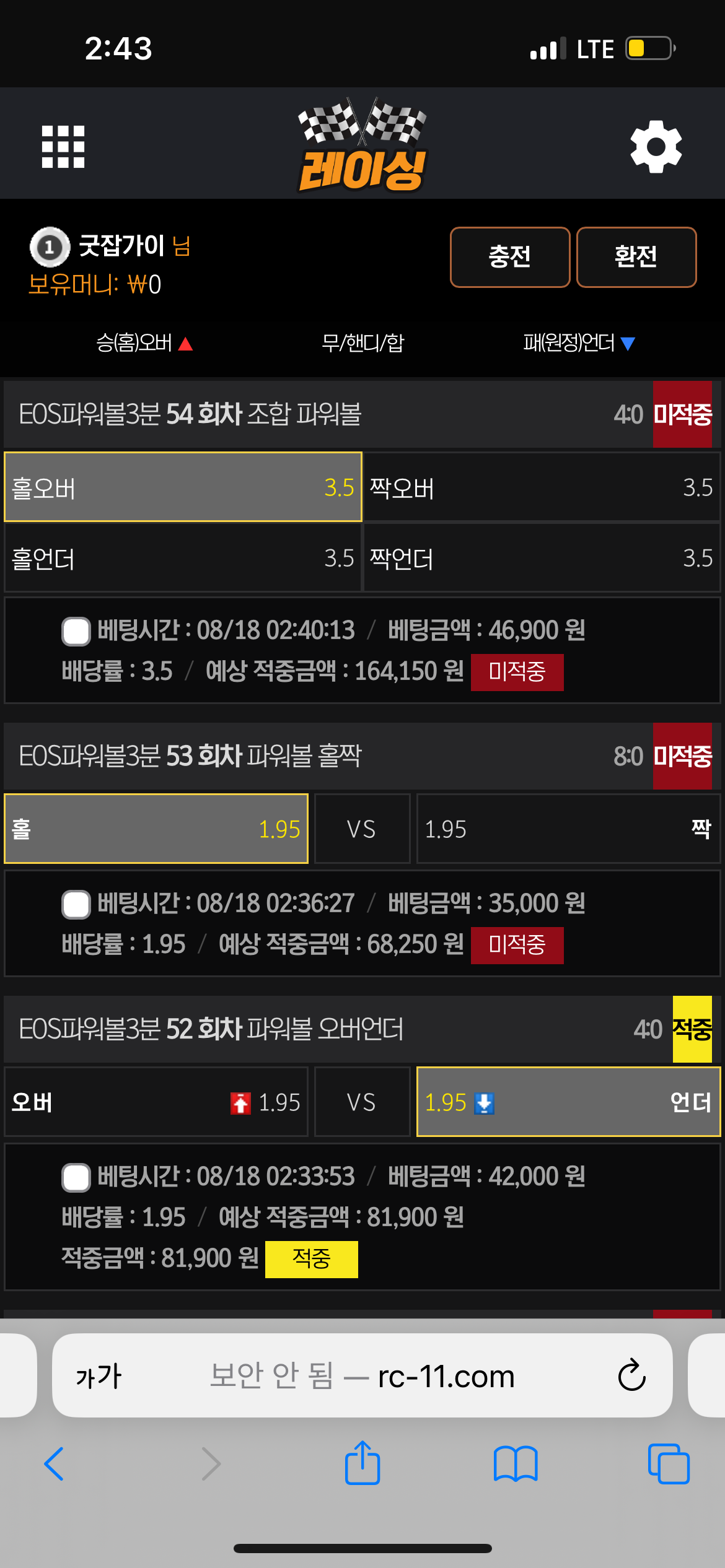Image resolution: width=725 pixels, height=1568 pixels.
Task: Open the settings gear icon
Action: click(x=656, y=147)
